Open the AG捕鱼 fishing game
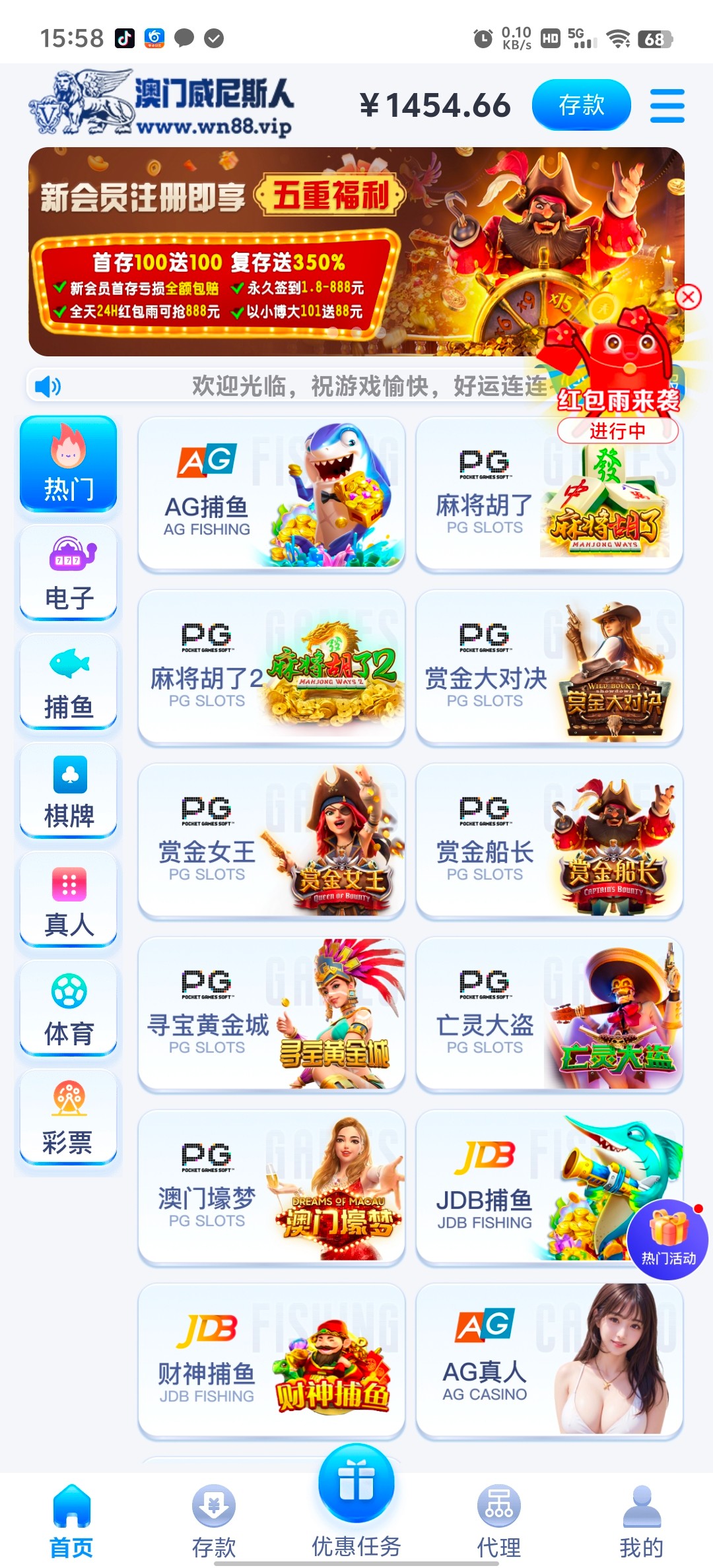 [x=273, y=493]
